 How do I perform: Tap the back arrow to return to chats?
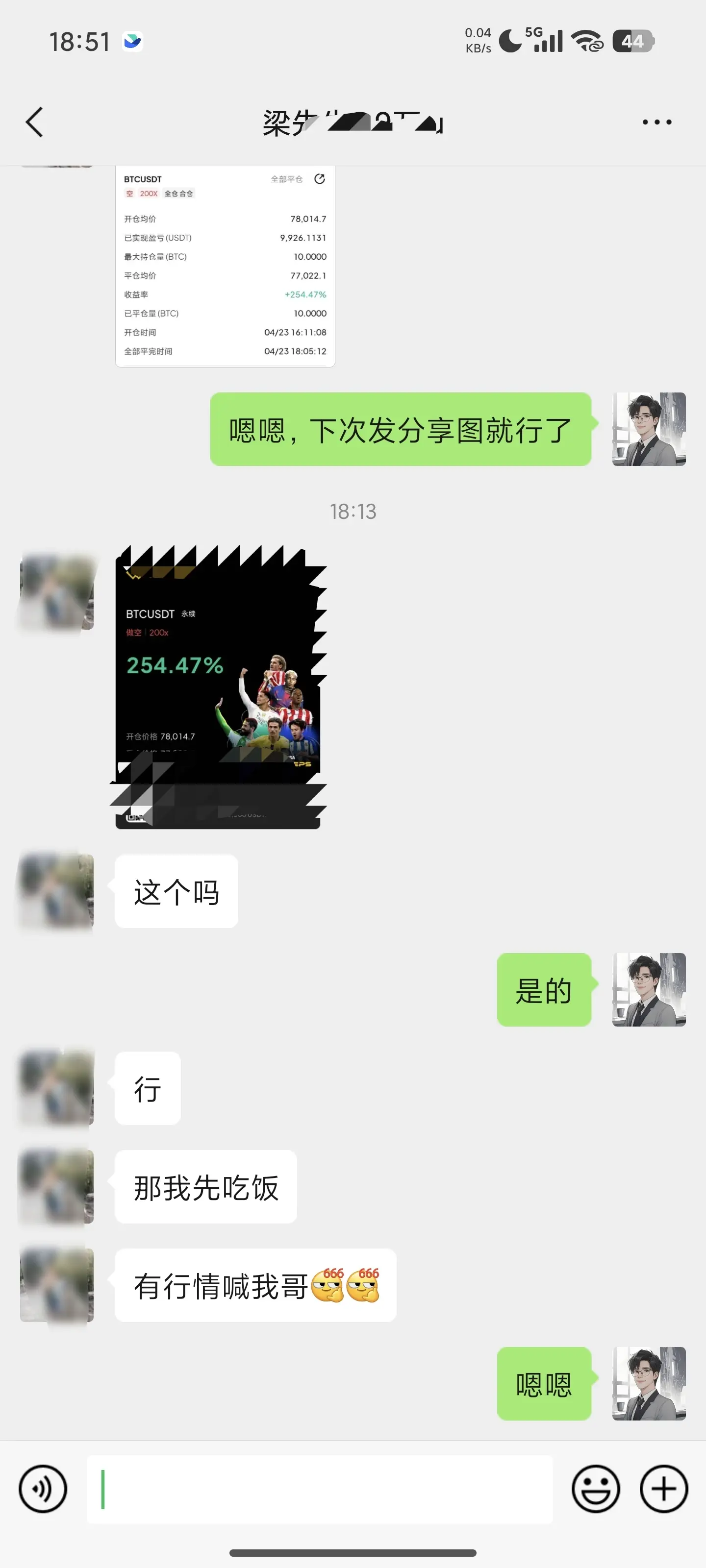(x=35, y=121)
